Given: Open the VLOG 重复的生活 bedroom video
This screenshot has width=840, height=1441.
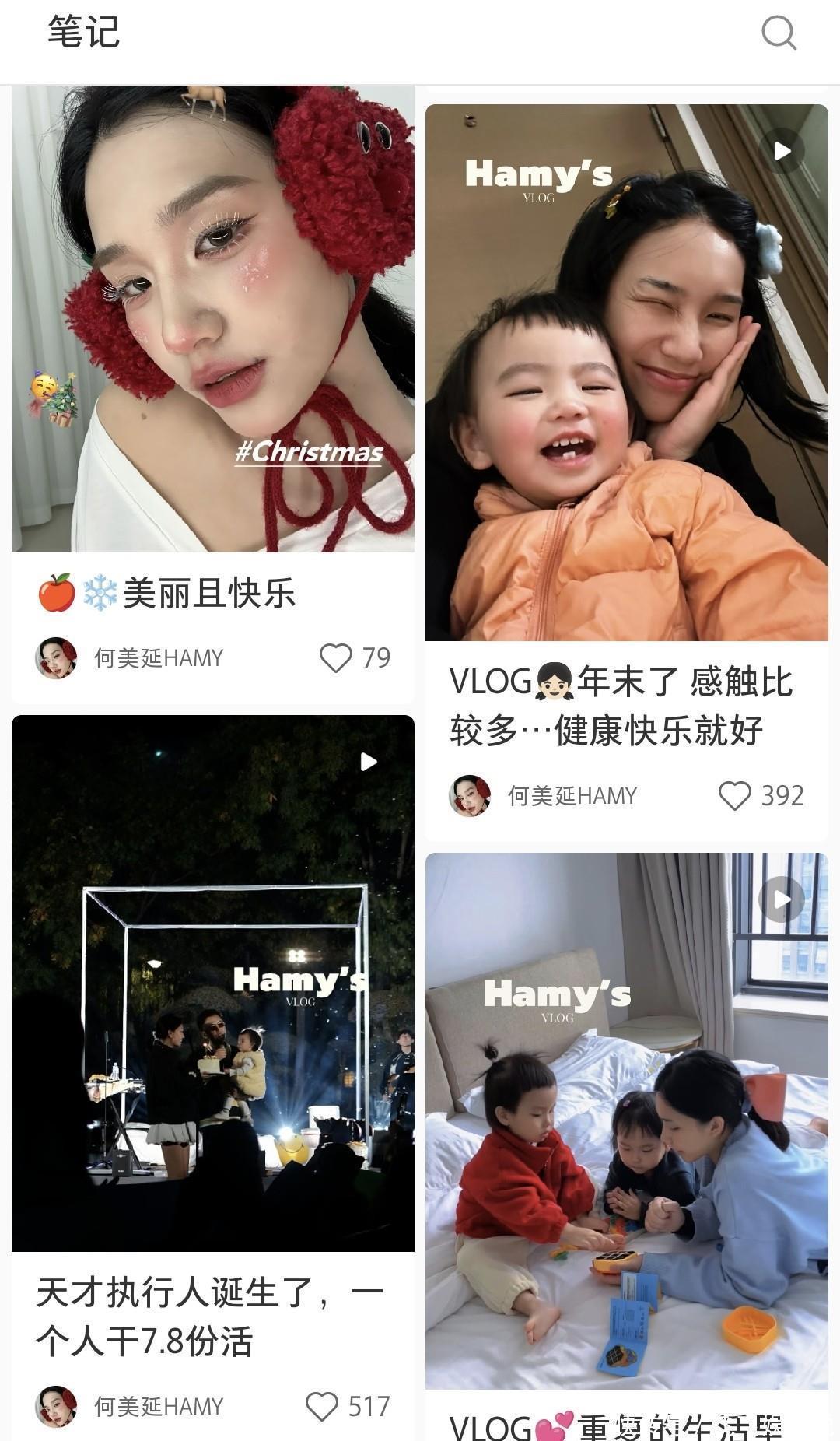Looking at the screenshot, I should tap(626, 1120).
